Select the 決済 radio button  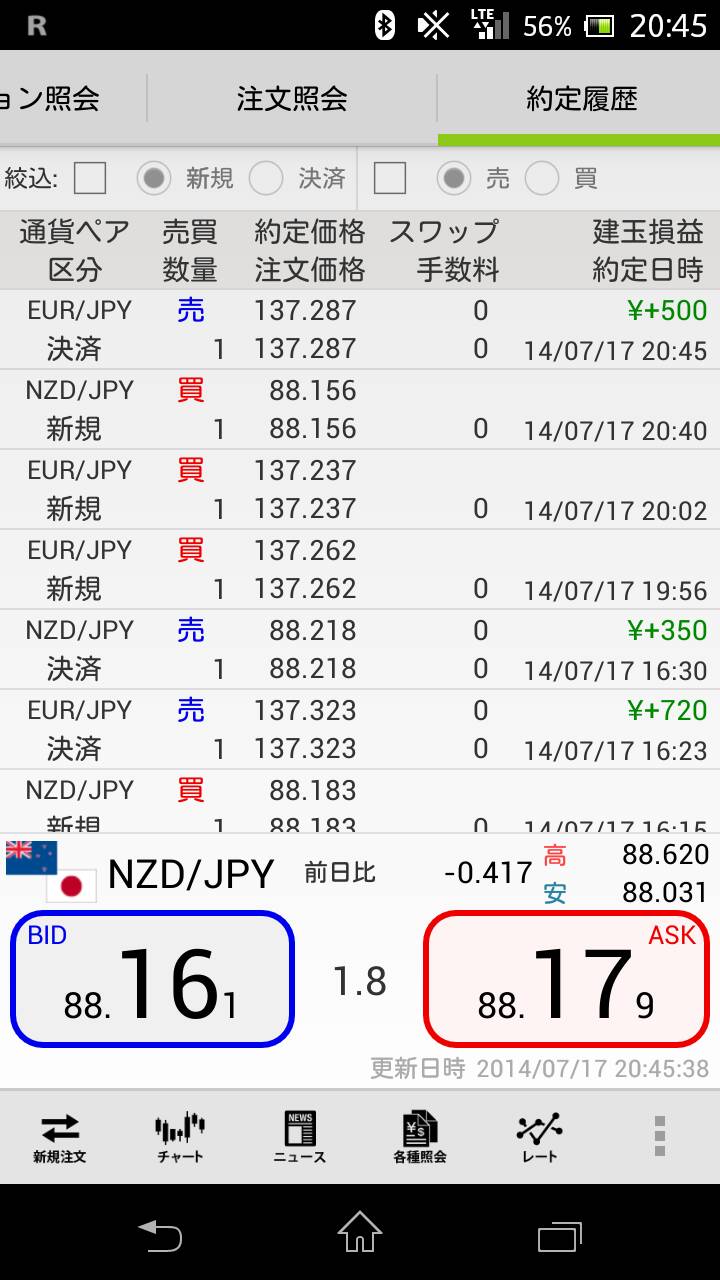pyautogui.click(x=266, y=179)
